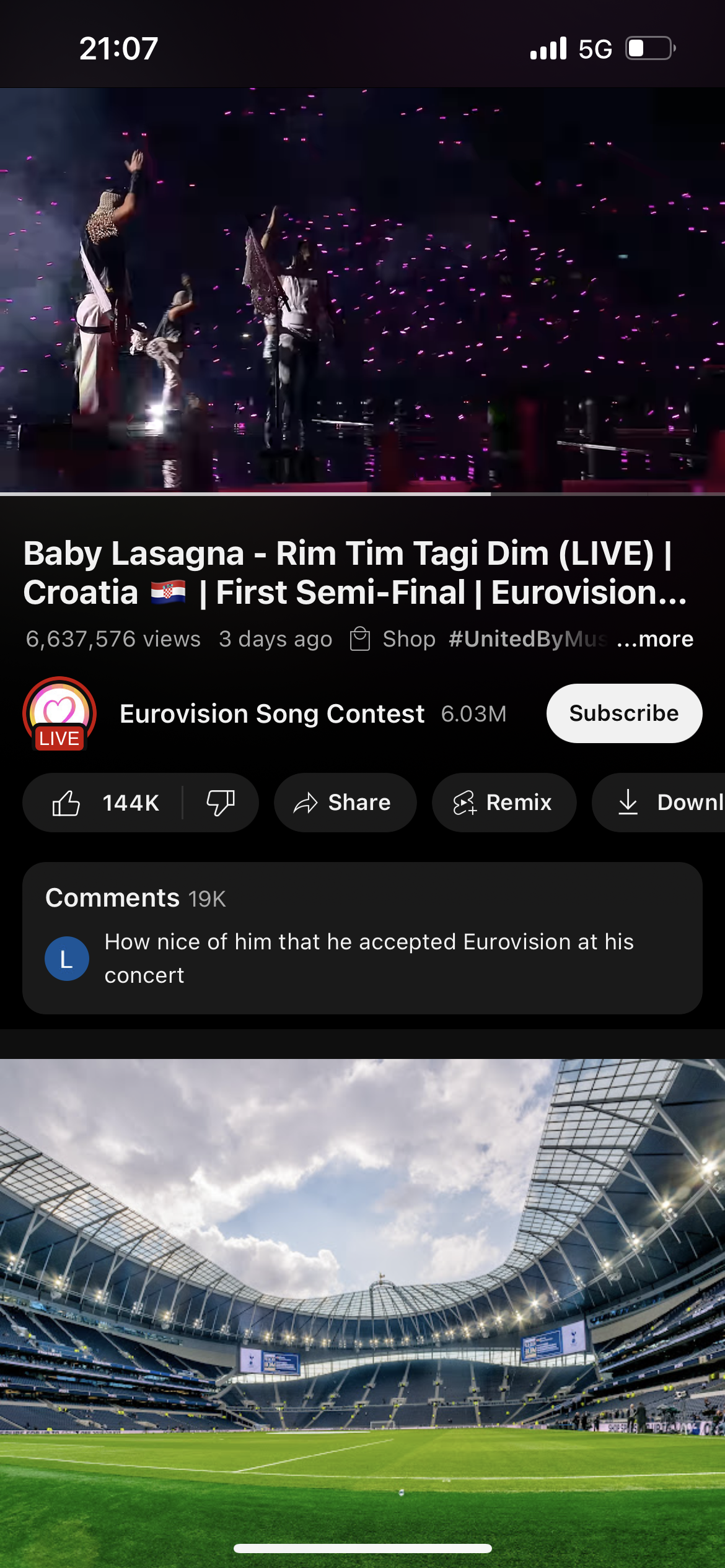The image size is (725, 1568).
Task: Open the #UnitedByMusic hashtag
Action: pos(527,639)
